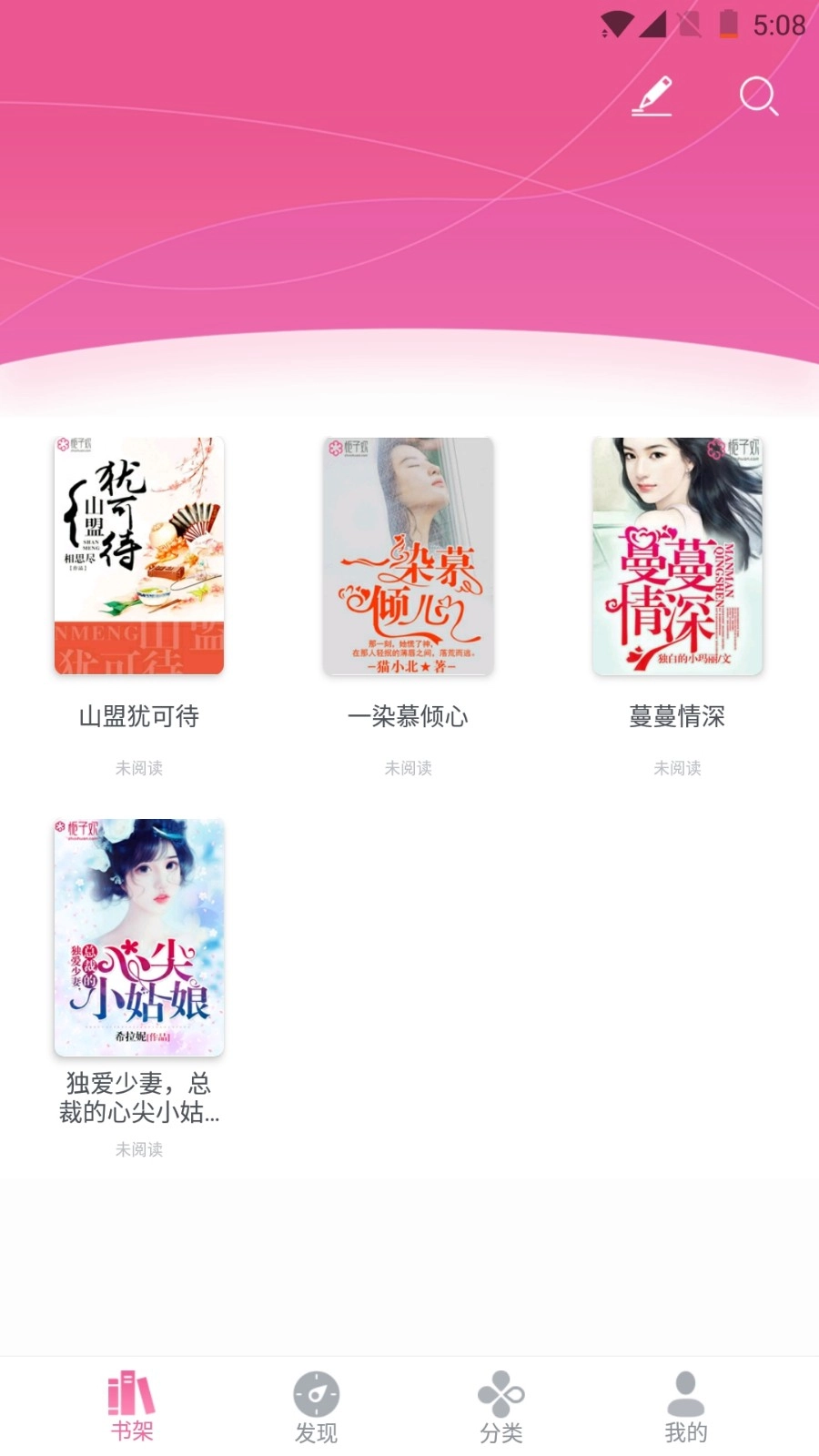This screenshot has height=1456, width=819.
Task: Open the book 蔓蔓情深
Action: coord(677,556)
